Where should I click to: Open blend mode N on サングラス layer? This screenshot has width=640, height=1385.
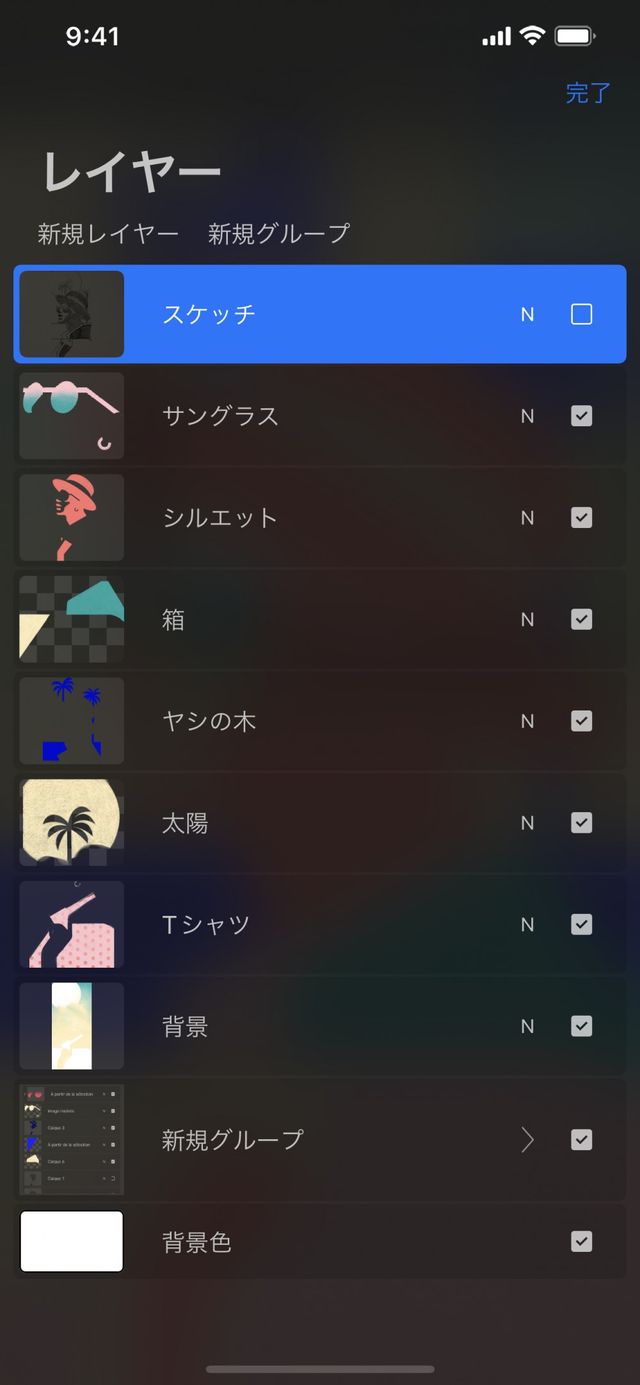coord(527,416)
